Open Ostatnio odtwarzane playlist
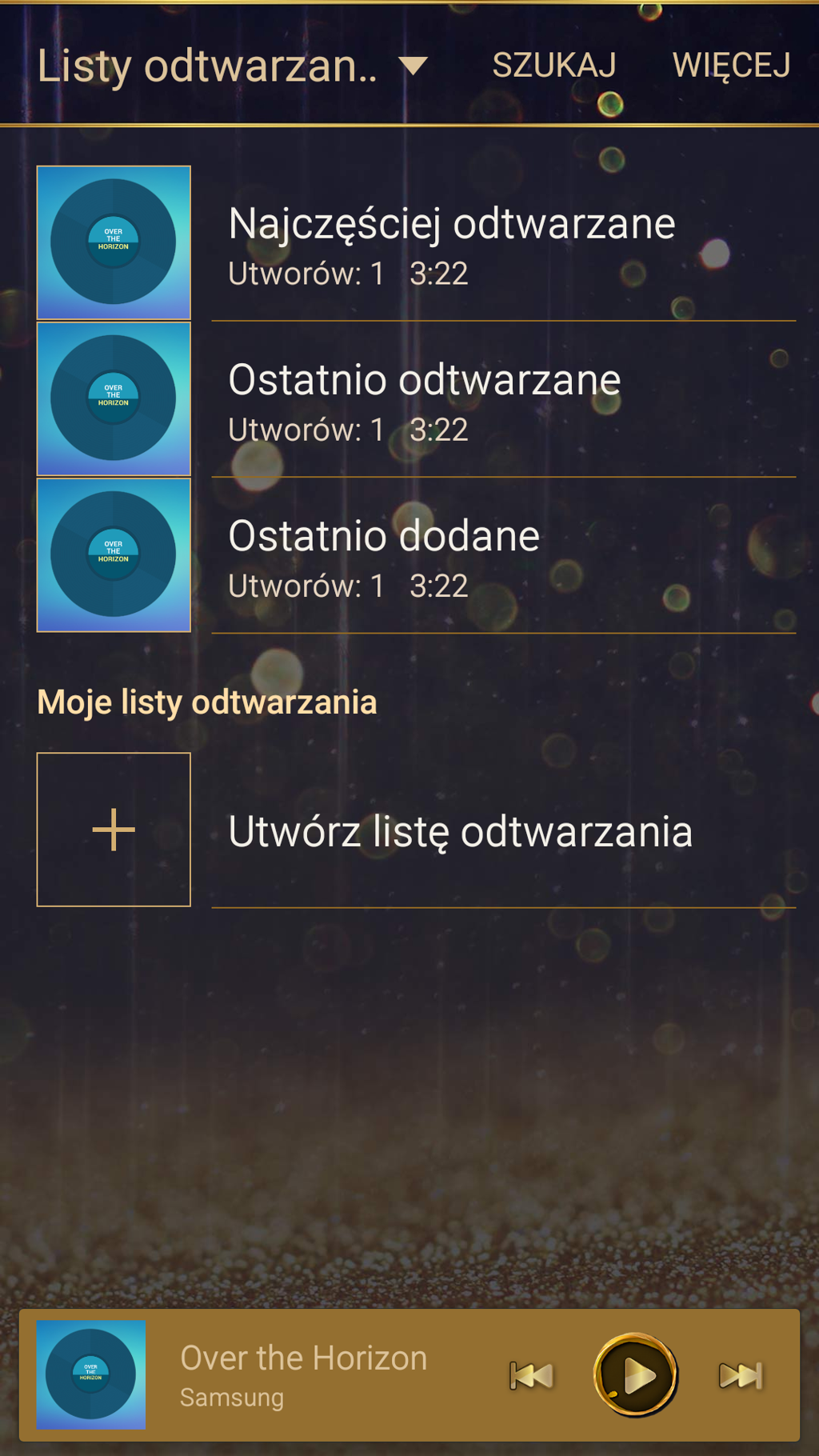The height and width of the screenshot is (1456, 819). 424,400
